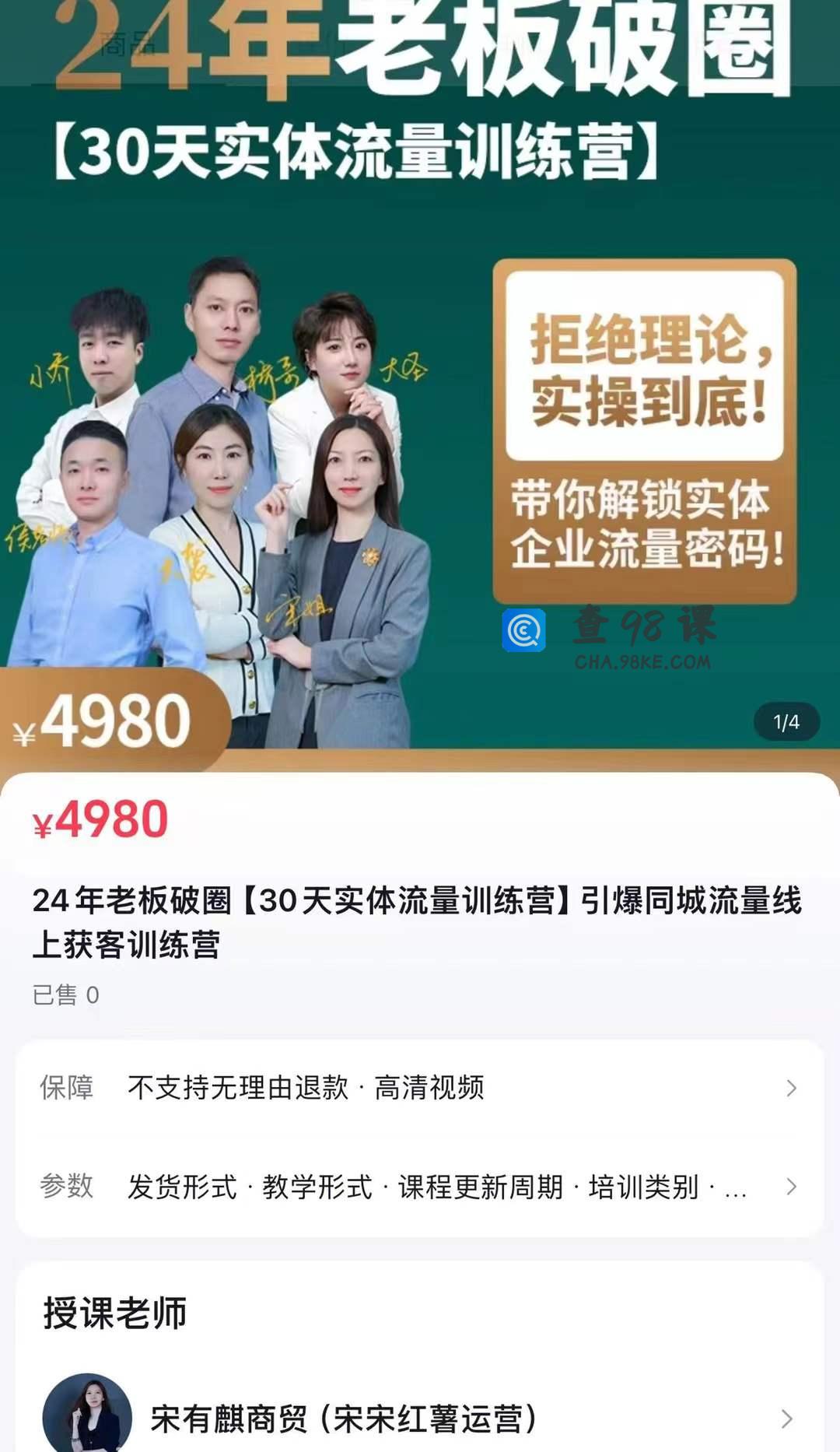Image resolution: width=840 pixels, height=1452 pixels.
Task: Open teacher 宋有麟商贸 profile row
Action: point(420,1418)
